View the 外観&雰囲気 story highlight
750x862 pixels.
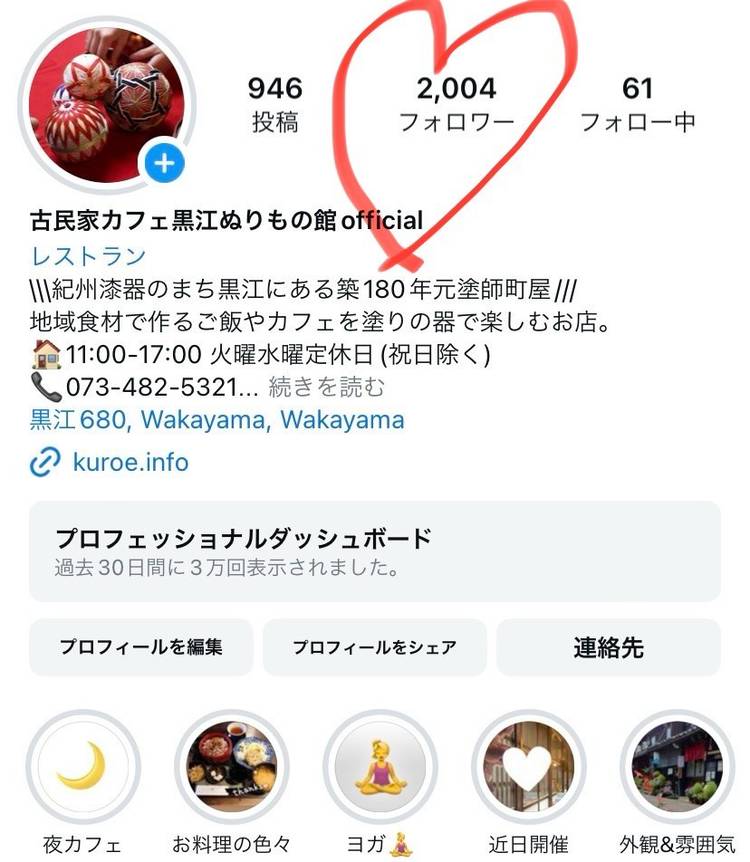677,768
